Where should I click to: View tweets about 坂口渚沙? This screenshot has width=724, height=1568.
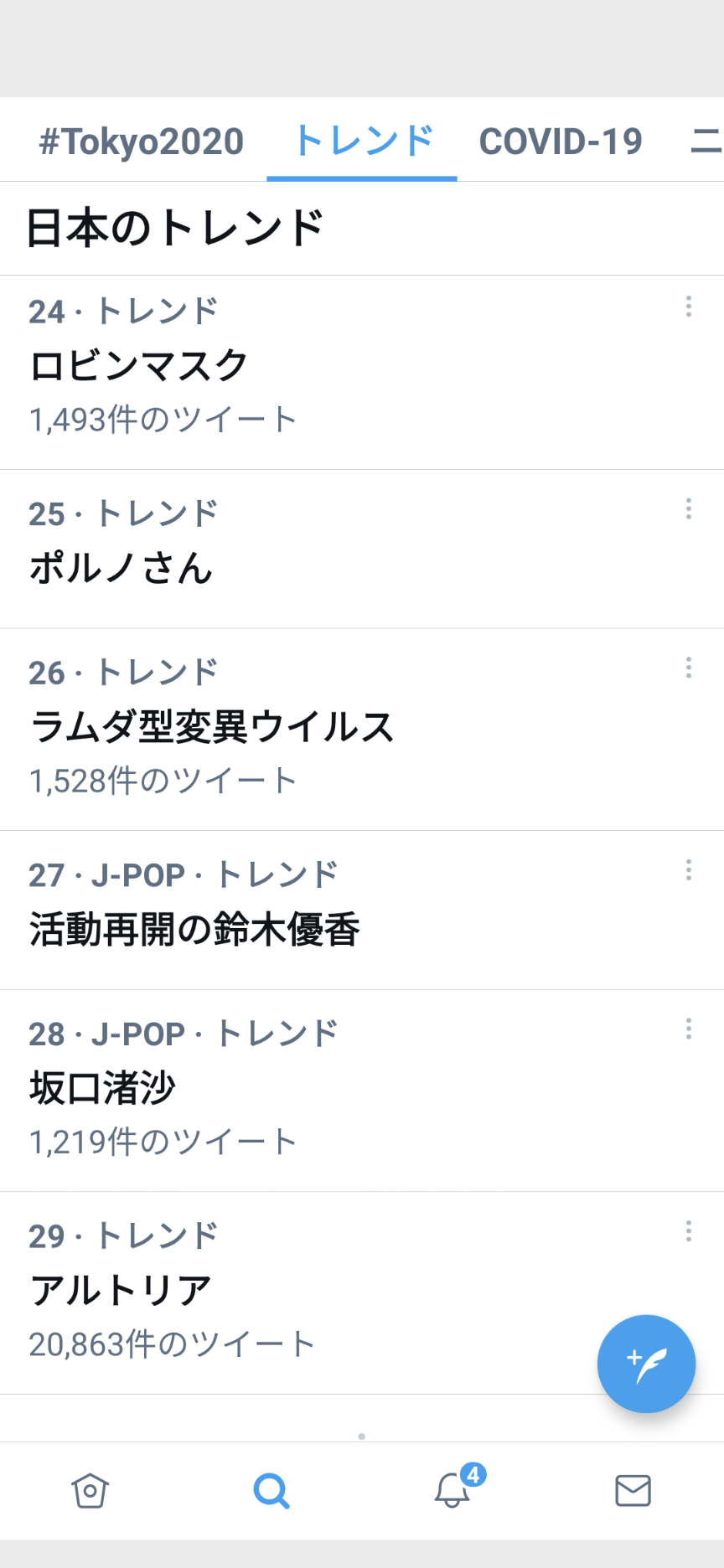(102, 1088)
